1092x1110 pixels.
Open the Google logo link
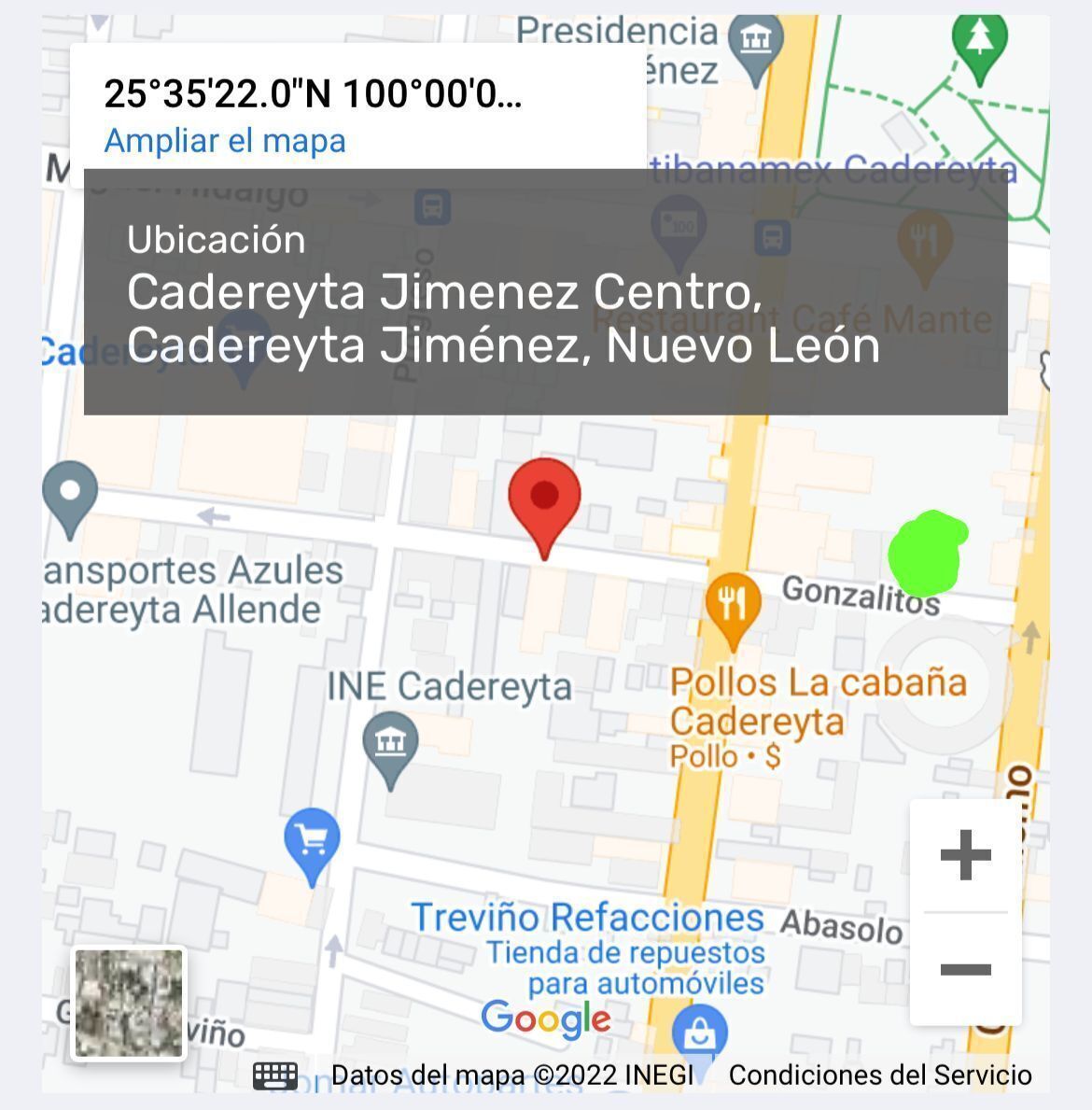[x=546, y=1019]
